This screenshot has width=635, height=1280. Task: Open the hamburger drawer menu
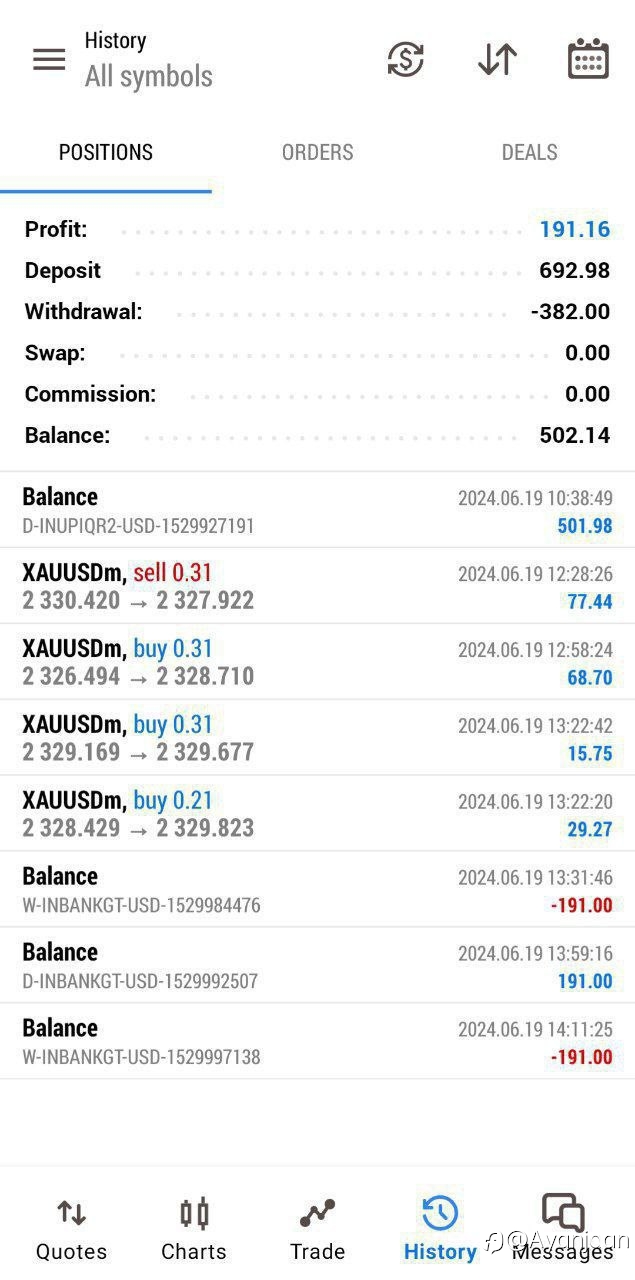click(49, 60)
